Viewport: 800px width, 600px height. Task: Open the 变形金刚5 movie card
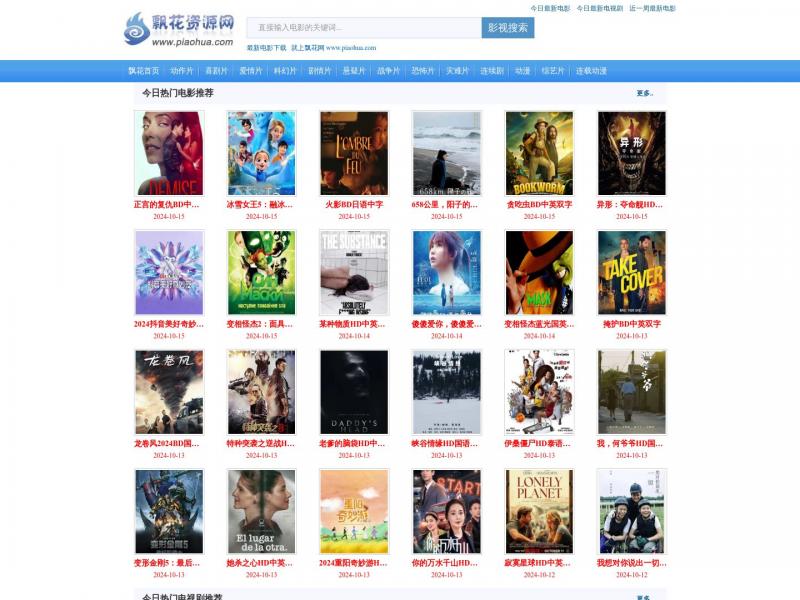(169, 512)
